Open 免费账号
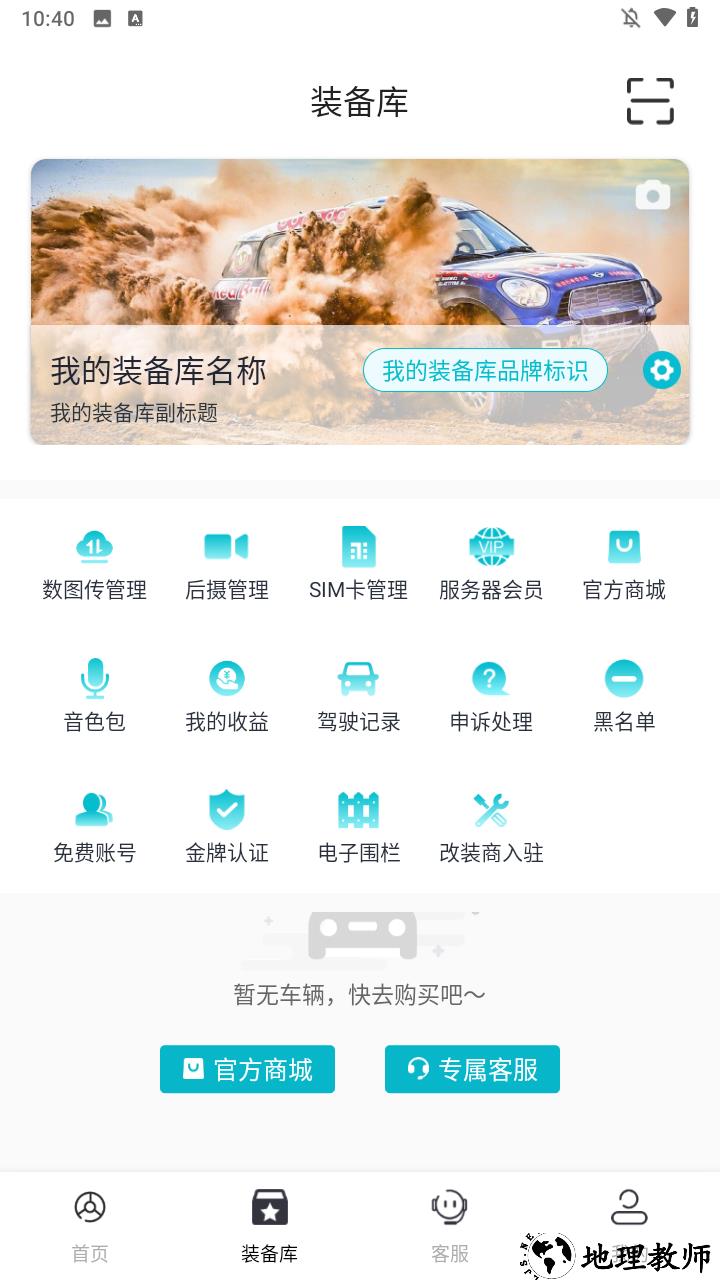The image size is (720, 1280). click(x=94, y=827)
